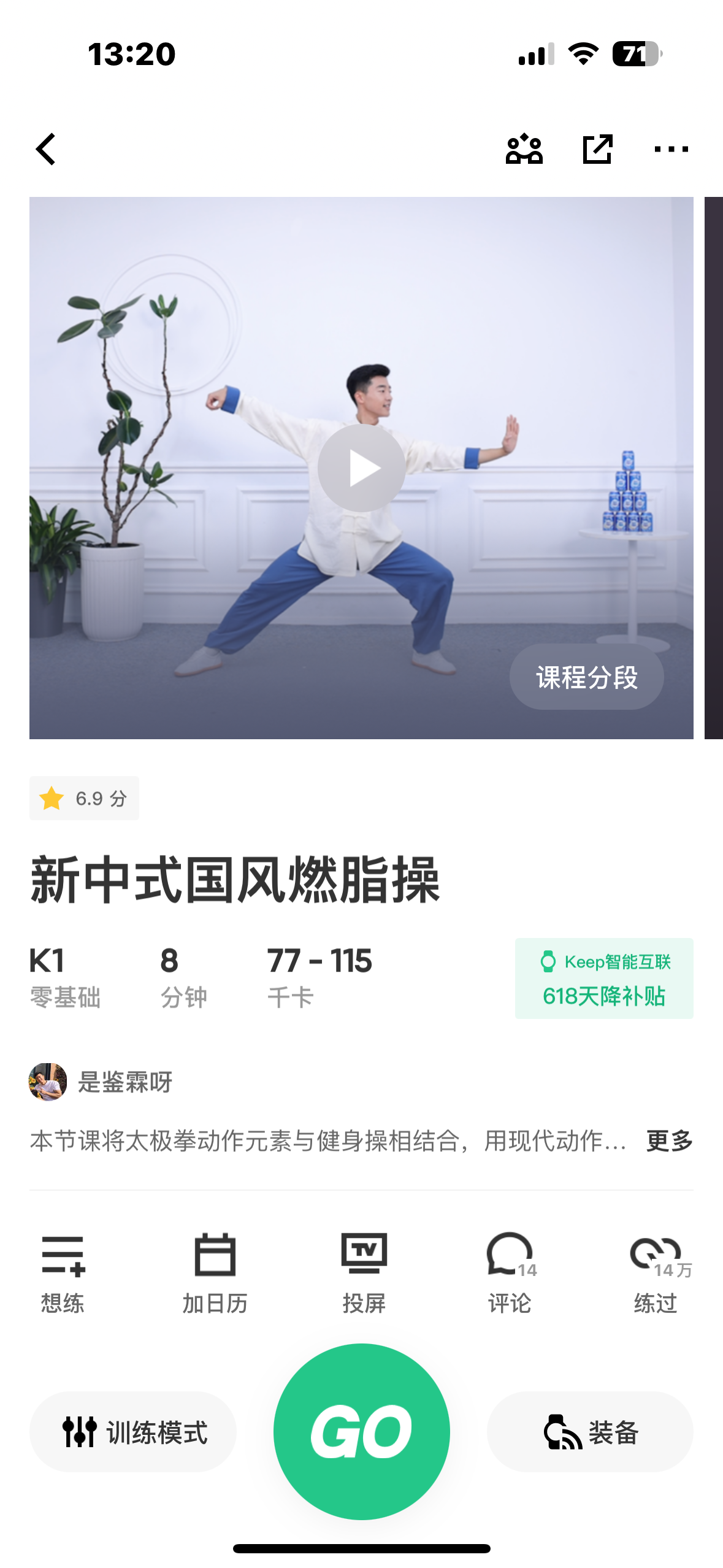Open 装备 equipment connection
This screenshot has height=1568, width=723.
[x=590, y=1432]
